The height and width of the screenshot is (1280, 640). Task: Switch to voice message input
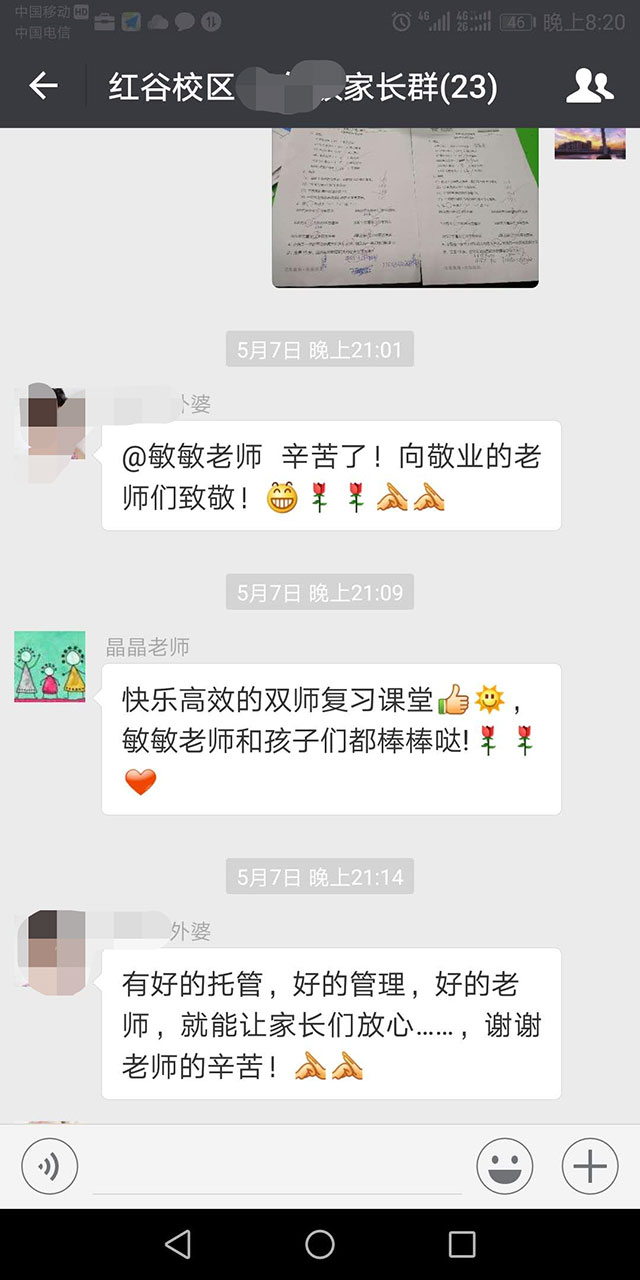click(49, 1166)
